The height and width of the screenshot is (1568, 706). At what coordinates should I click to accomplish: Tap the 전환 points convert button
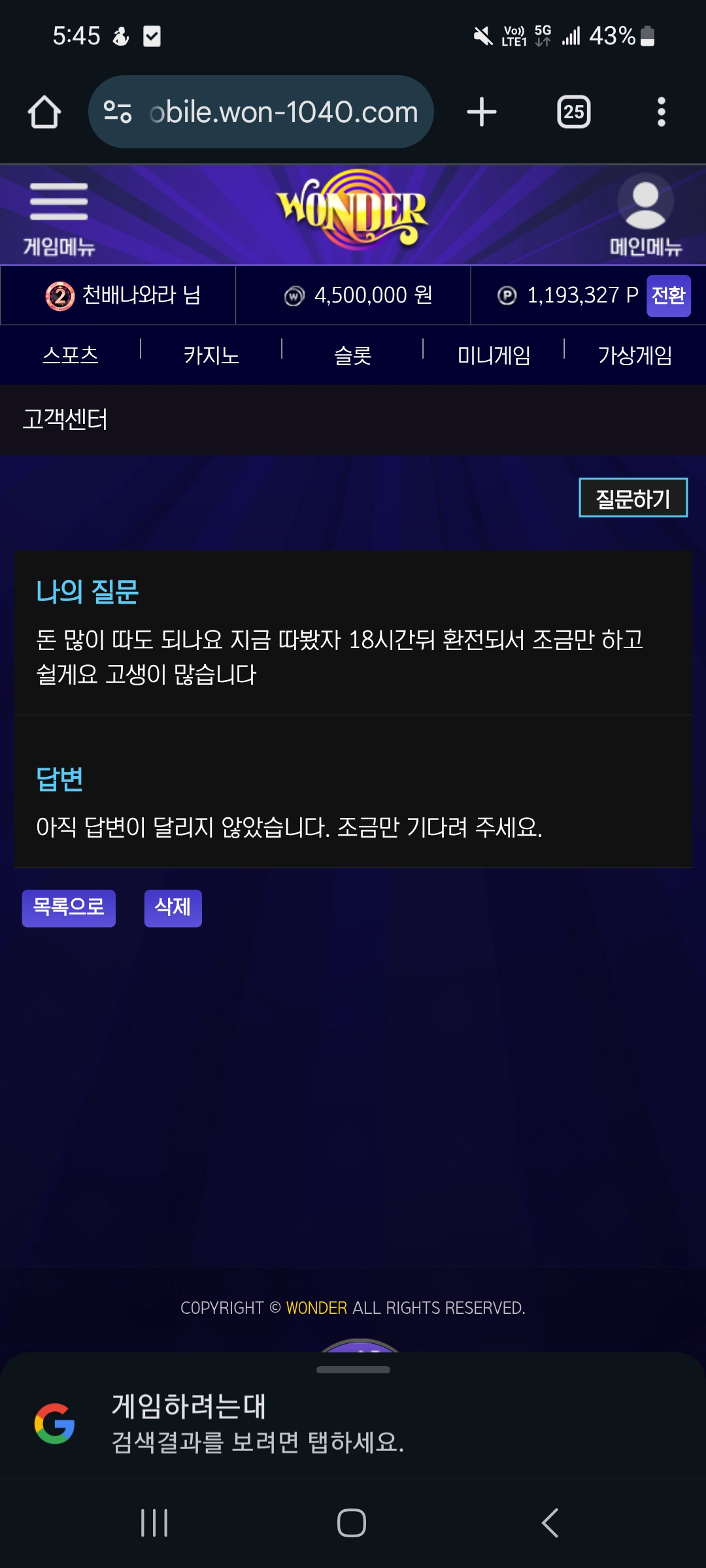(x=668, y=296)
